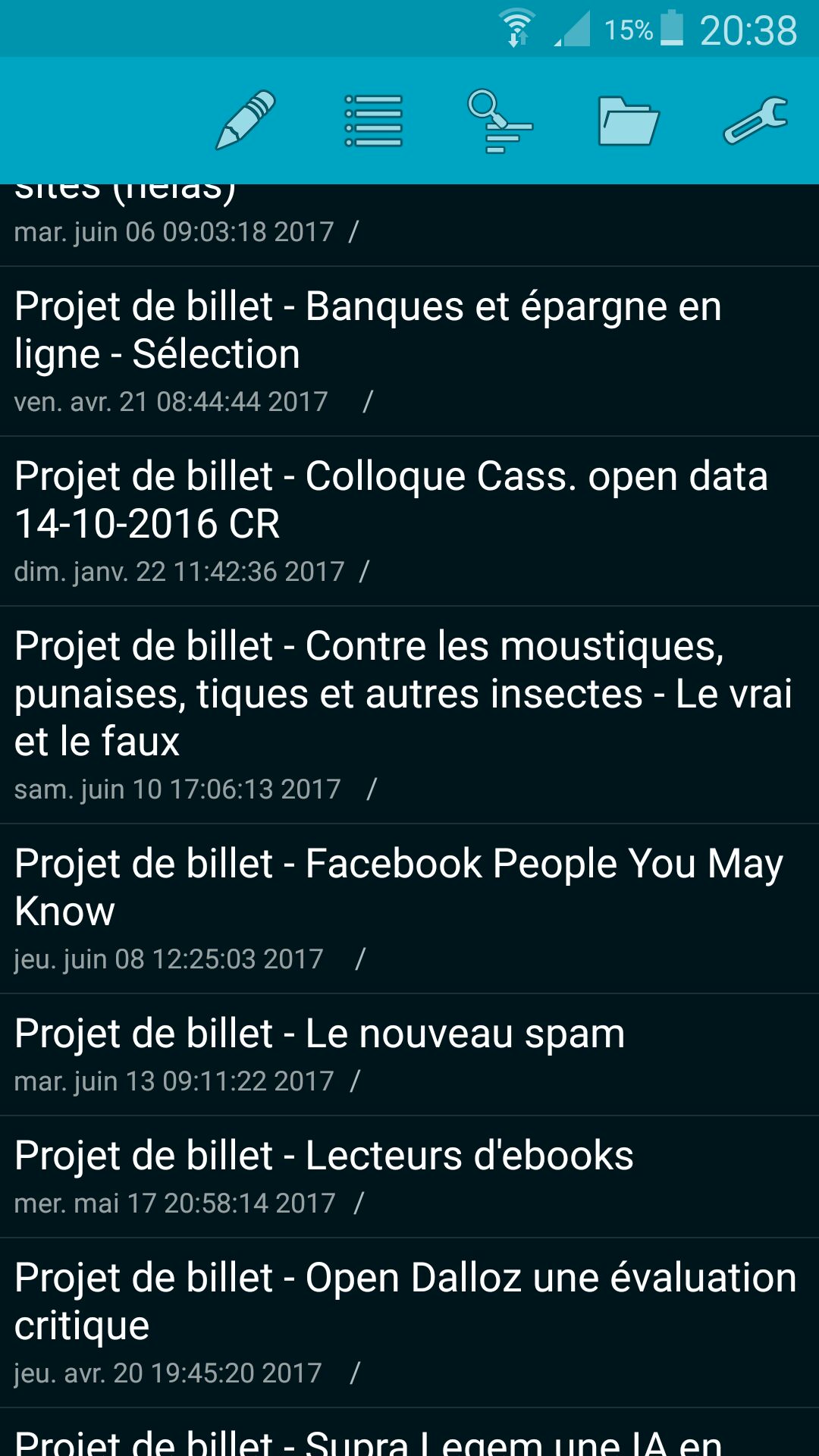
Task: Open the folder icon
Action: (628, 121)
